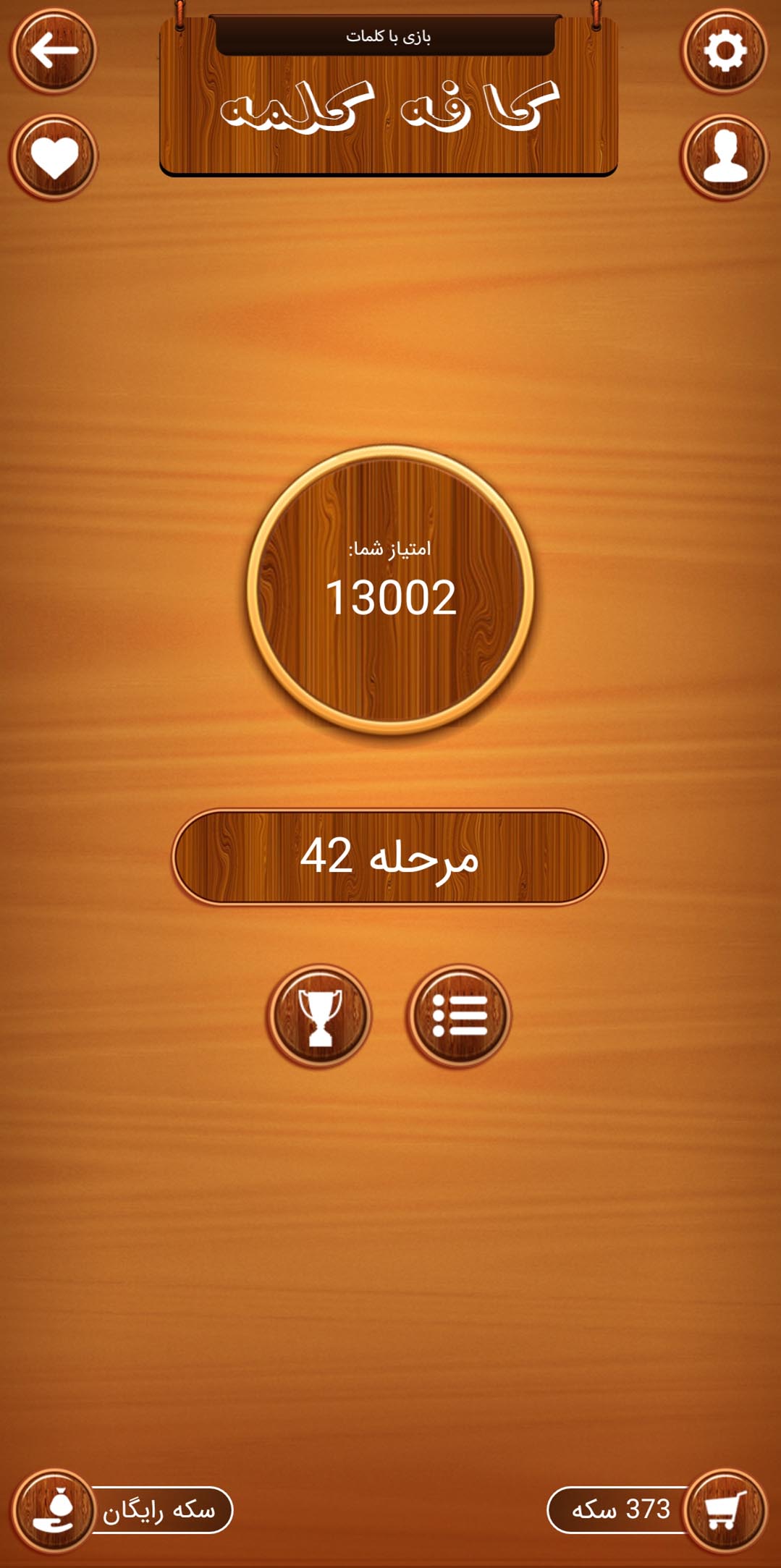
Task: Open the user profile icon
Action: [x=725, y=157]
